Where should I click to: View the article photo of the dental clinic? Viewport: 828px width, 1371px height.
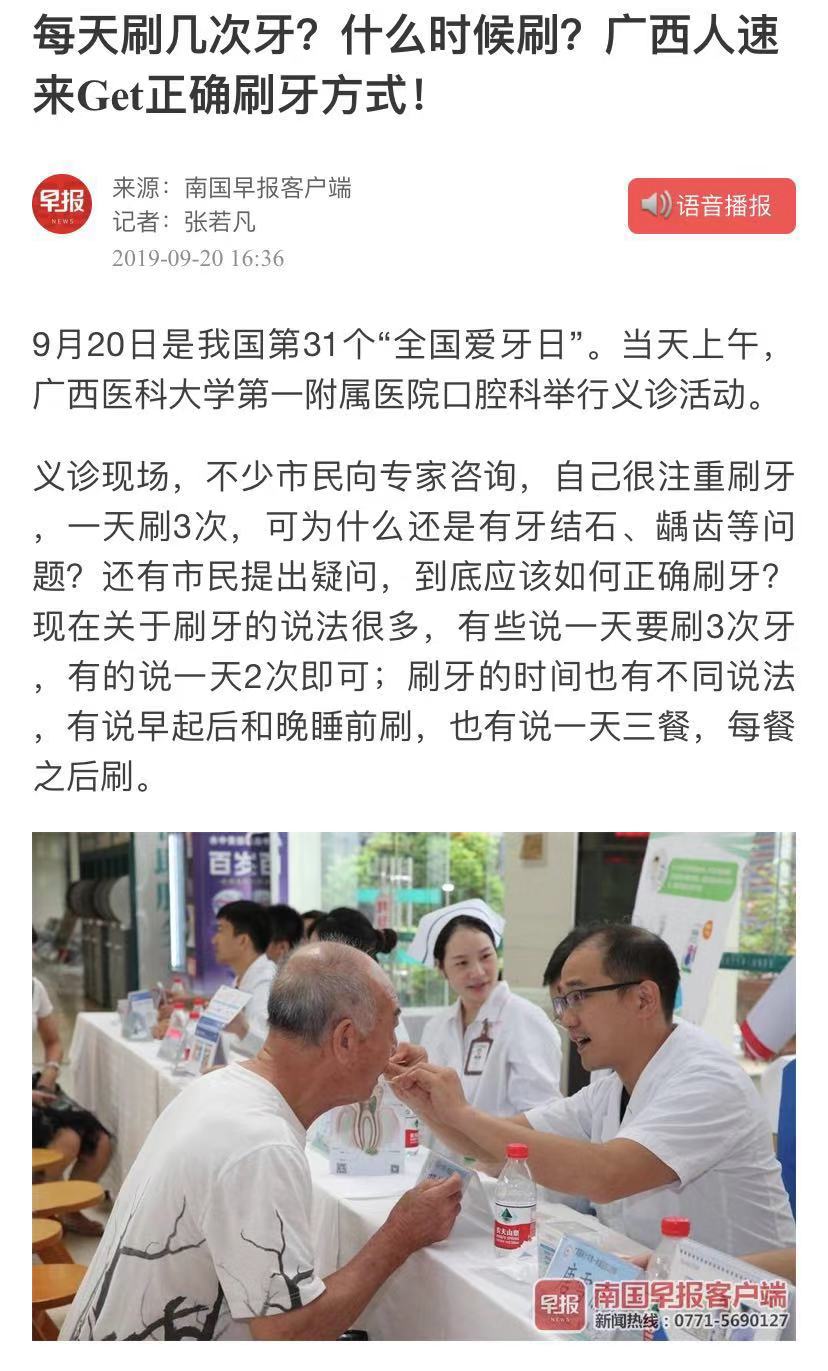(x=413, y=1085)
